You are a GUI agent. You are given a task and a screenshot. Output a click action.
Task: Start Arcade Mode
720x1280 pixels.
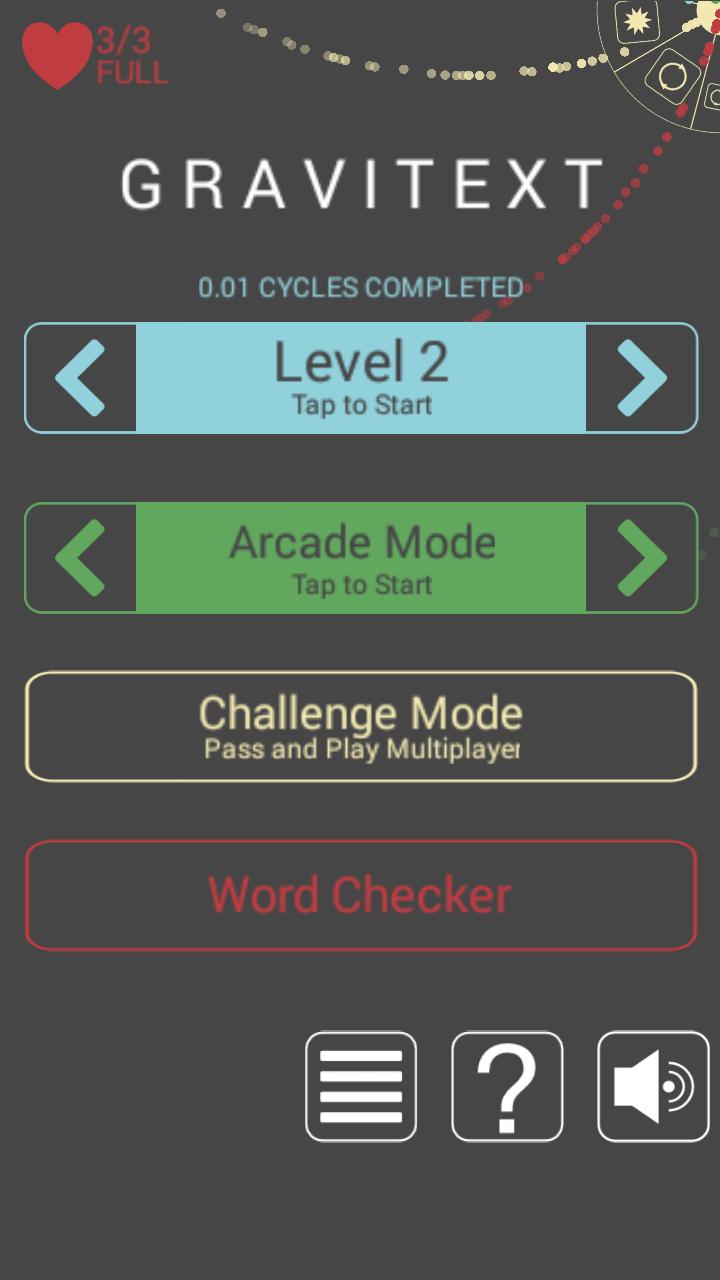[x=360, y=558]
